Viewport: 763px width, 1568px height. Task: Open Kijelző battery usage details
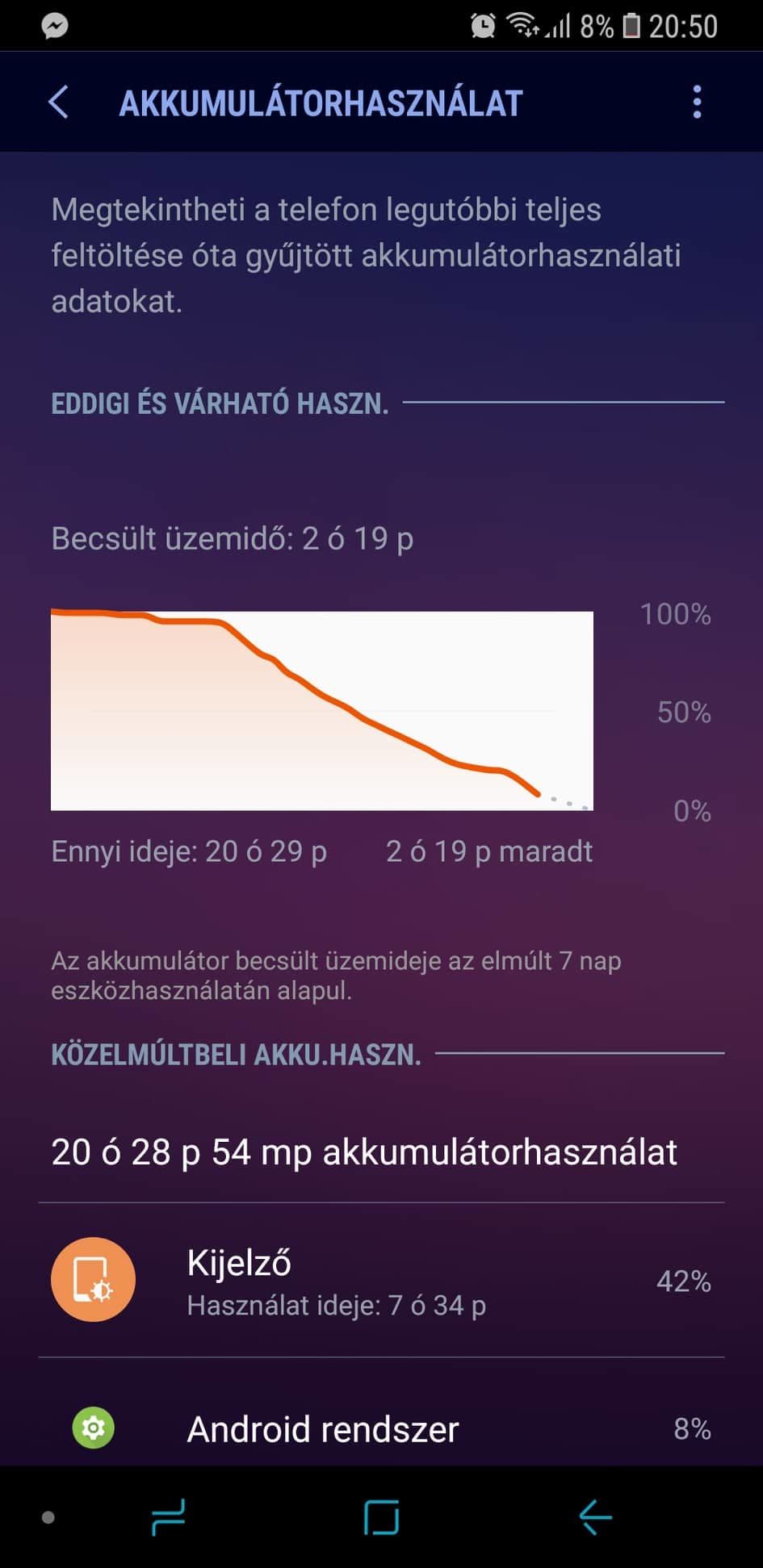381,1281
